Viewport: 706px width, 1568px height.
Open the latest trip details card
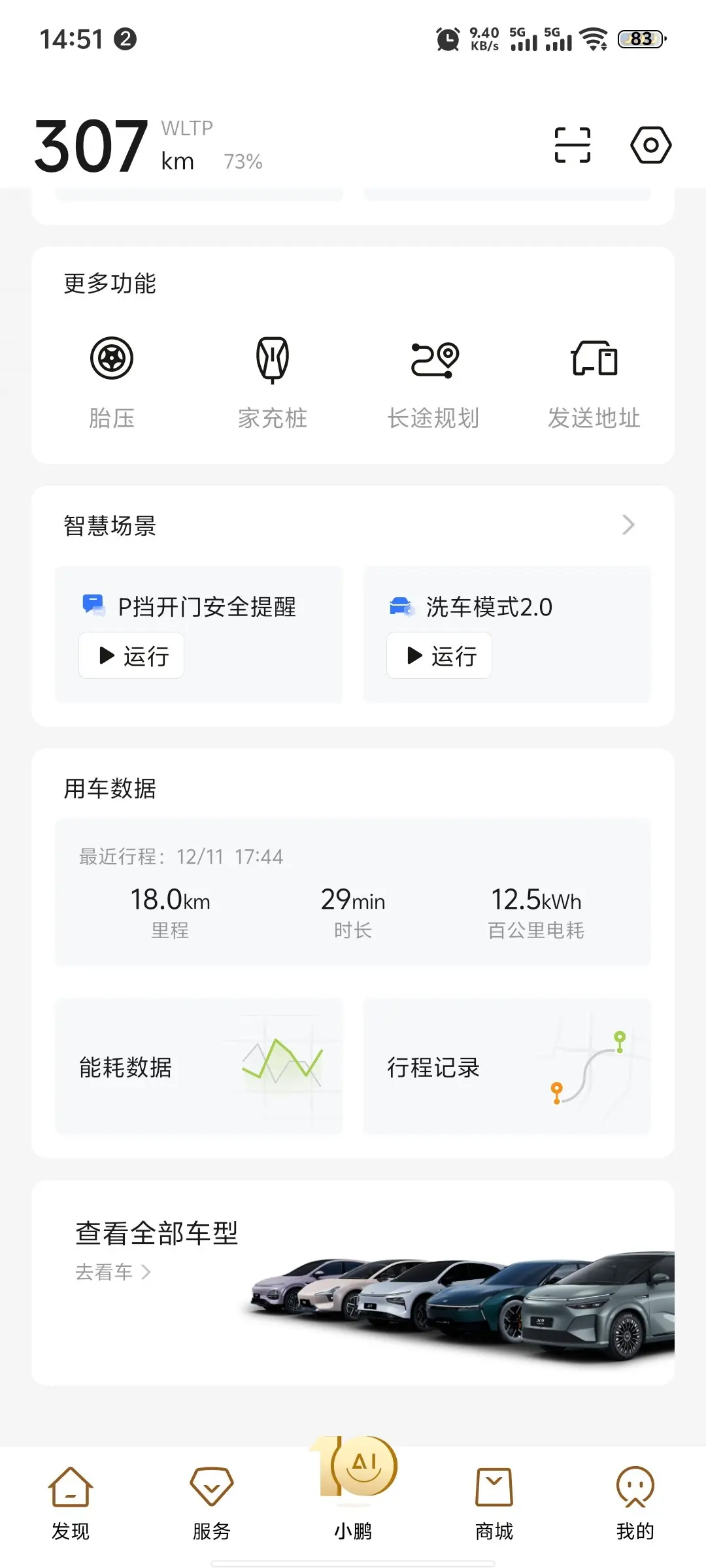[353, 892]
